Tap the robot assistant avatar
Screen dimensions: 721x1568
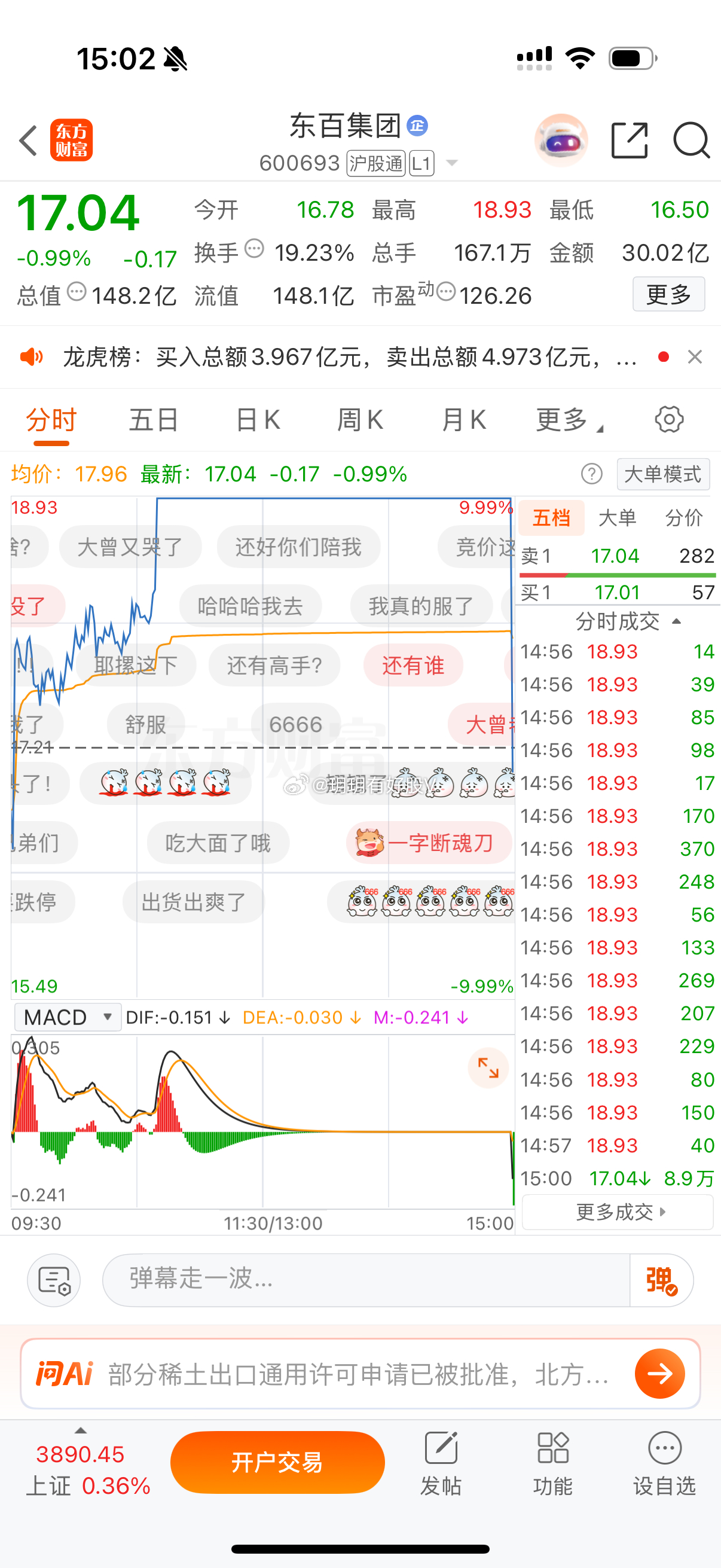tap(559, 141)
